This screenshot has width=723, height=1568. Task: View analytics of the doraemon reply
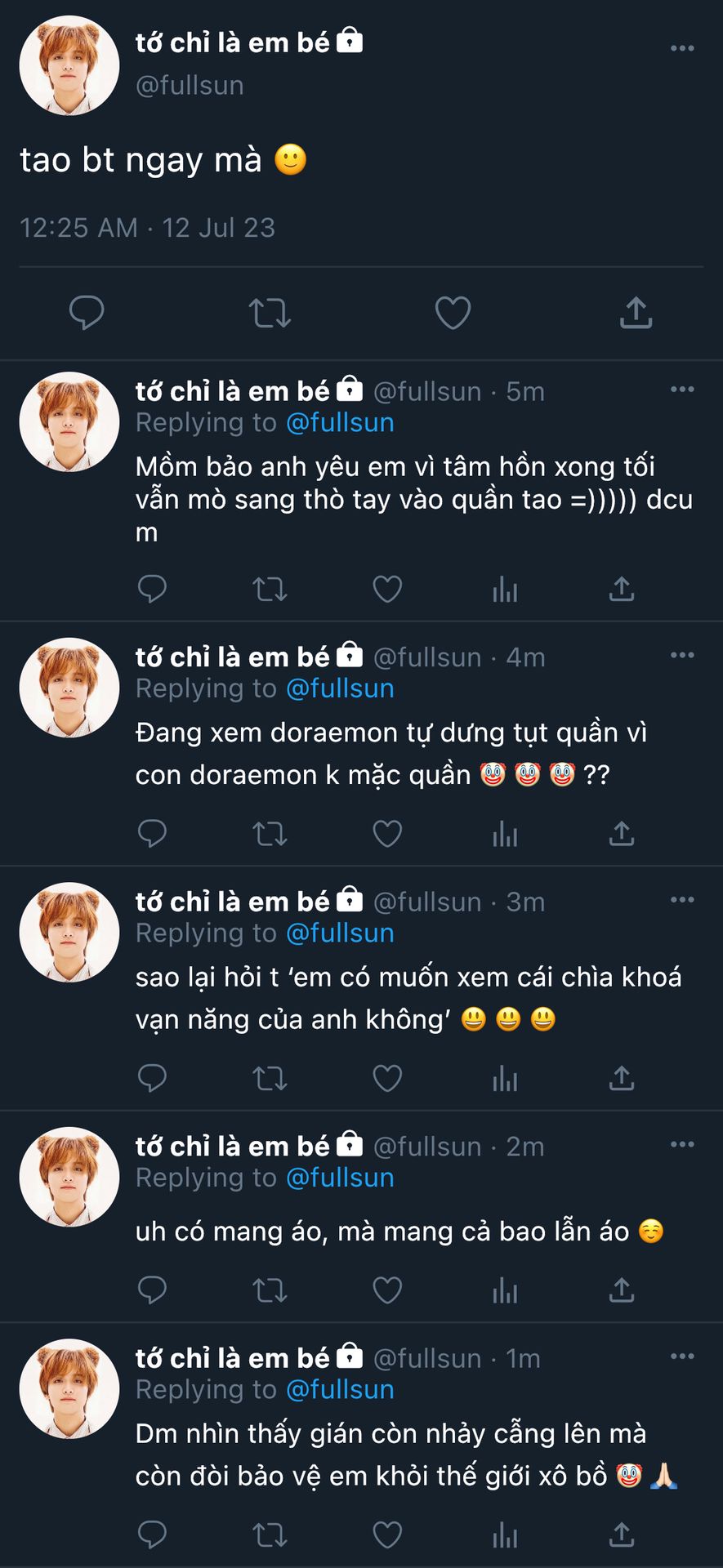[x=505, y=834]
